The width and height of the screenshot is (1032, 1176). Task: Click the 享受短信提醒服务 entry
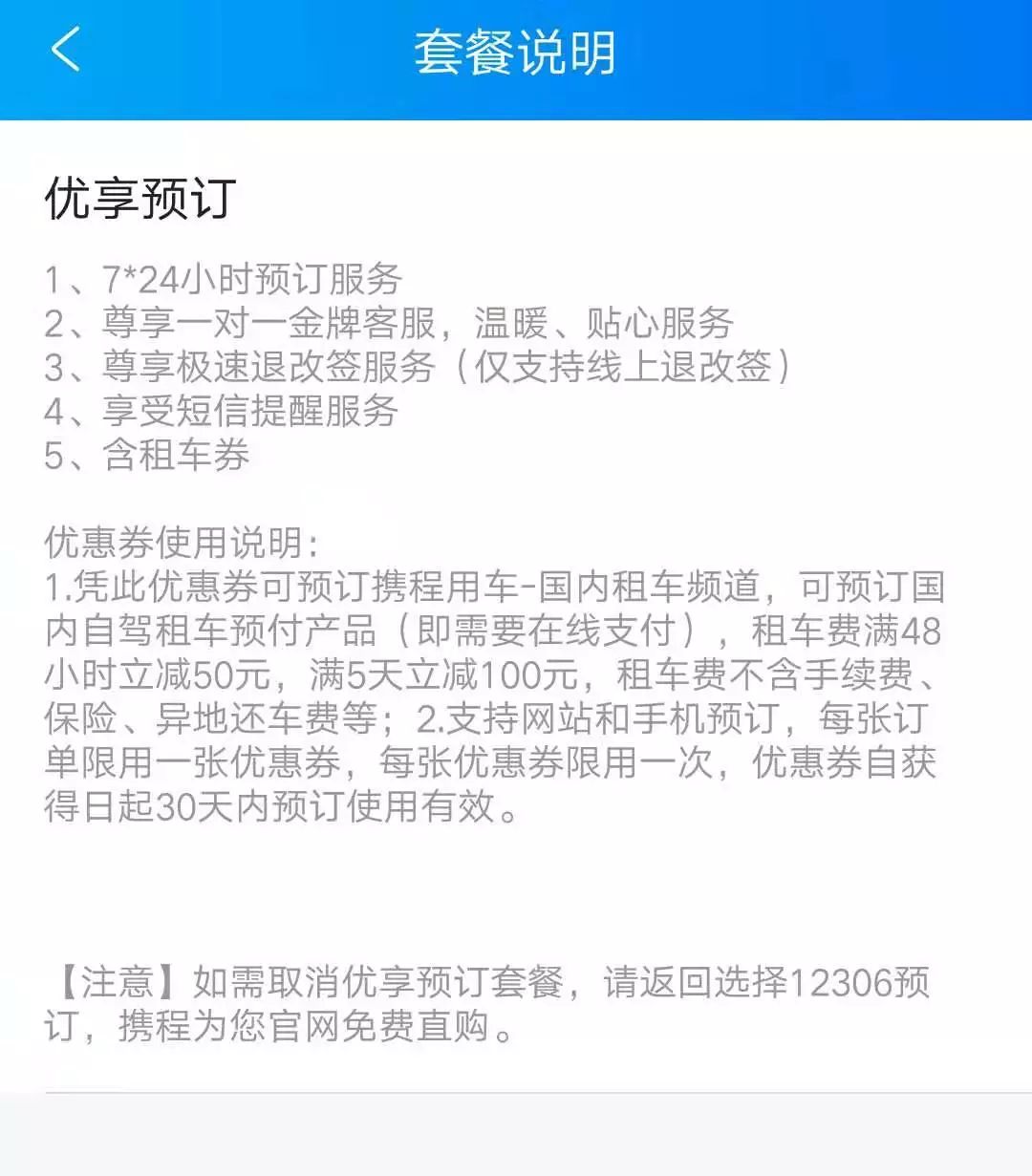click(x=225, y=414)
